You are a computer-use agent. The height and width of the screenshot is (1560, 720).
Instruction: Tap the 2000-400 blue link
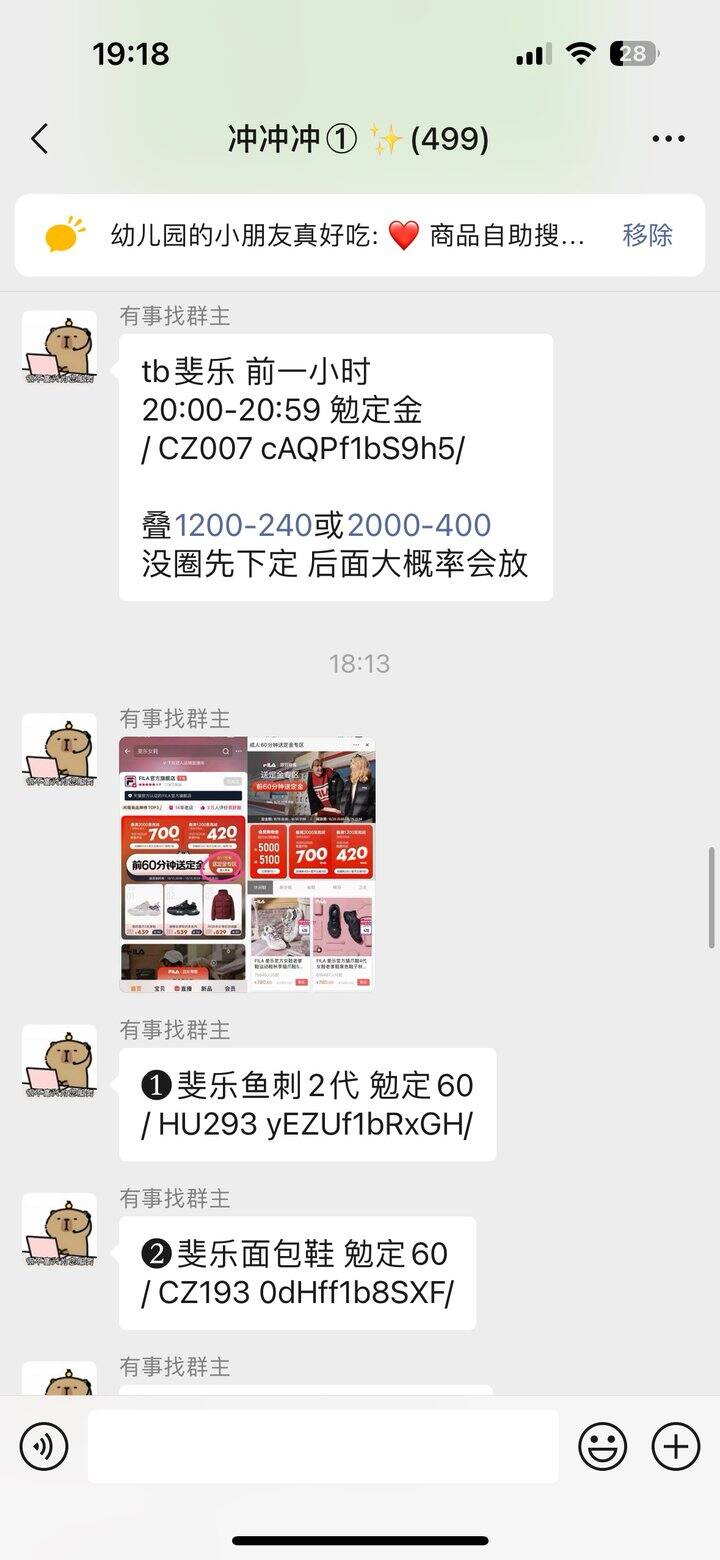point(419,525)
